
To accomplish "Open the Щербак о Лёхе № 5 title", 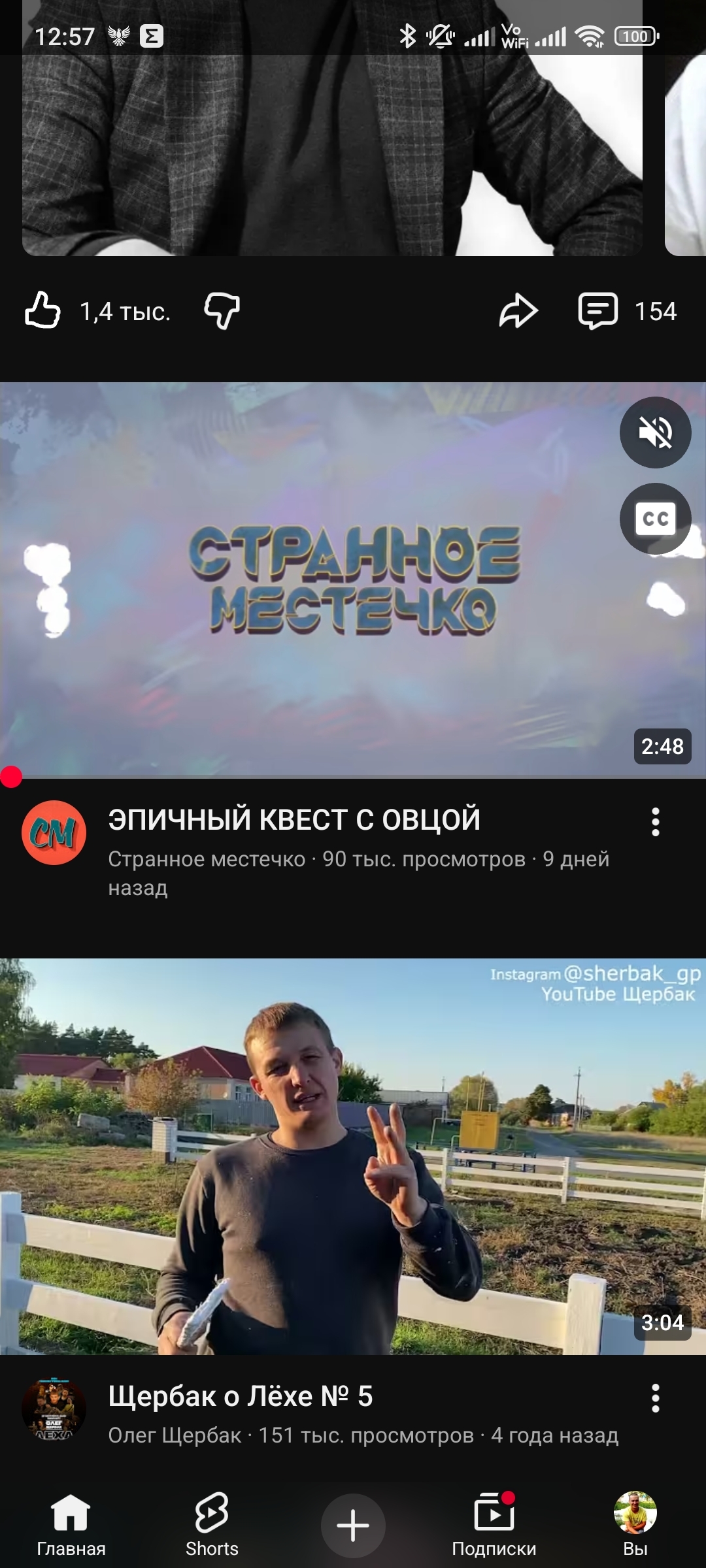I will tap(241, 1396).
